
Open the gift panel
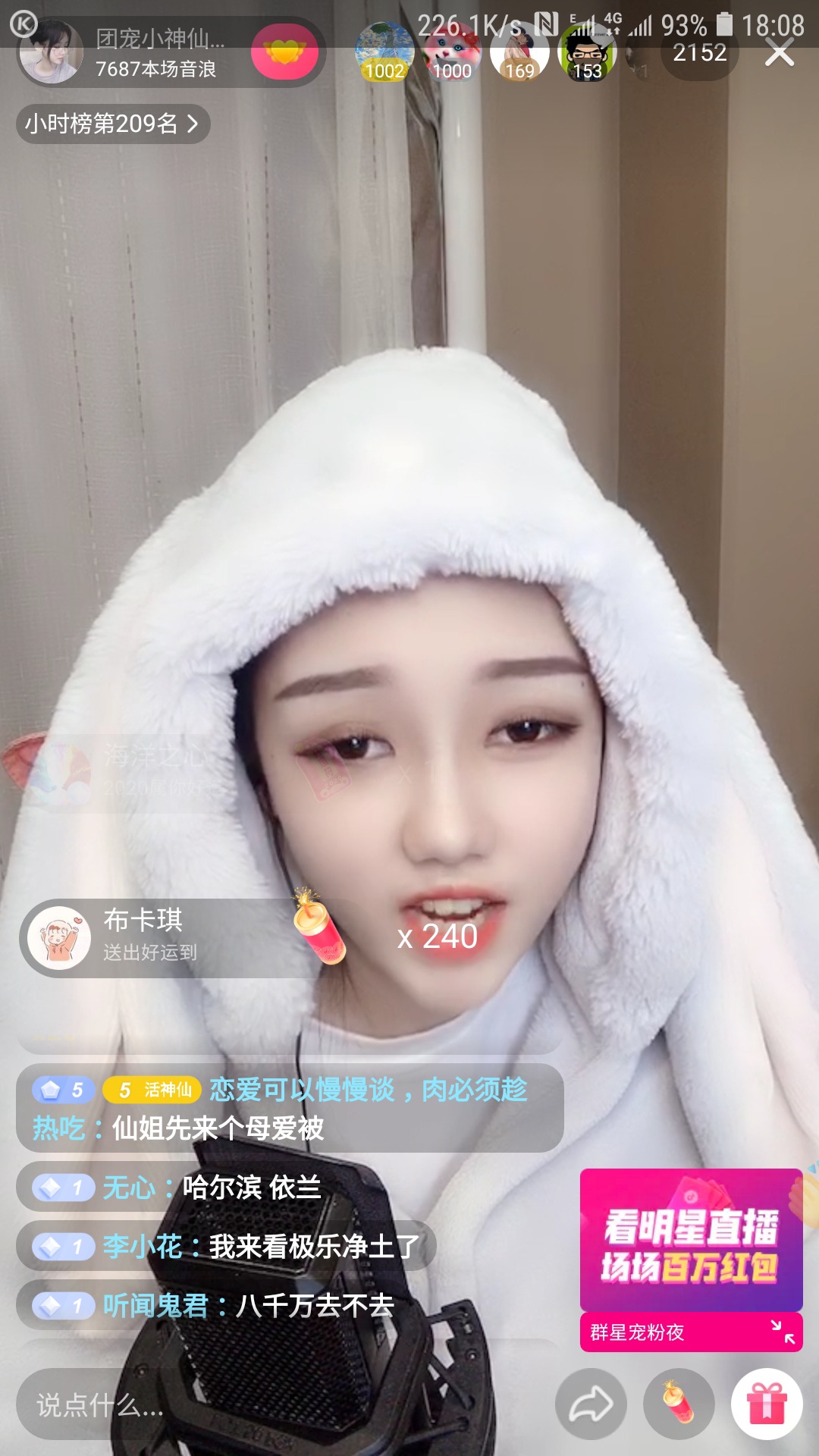(767, 1404)
